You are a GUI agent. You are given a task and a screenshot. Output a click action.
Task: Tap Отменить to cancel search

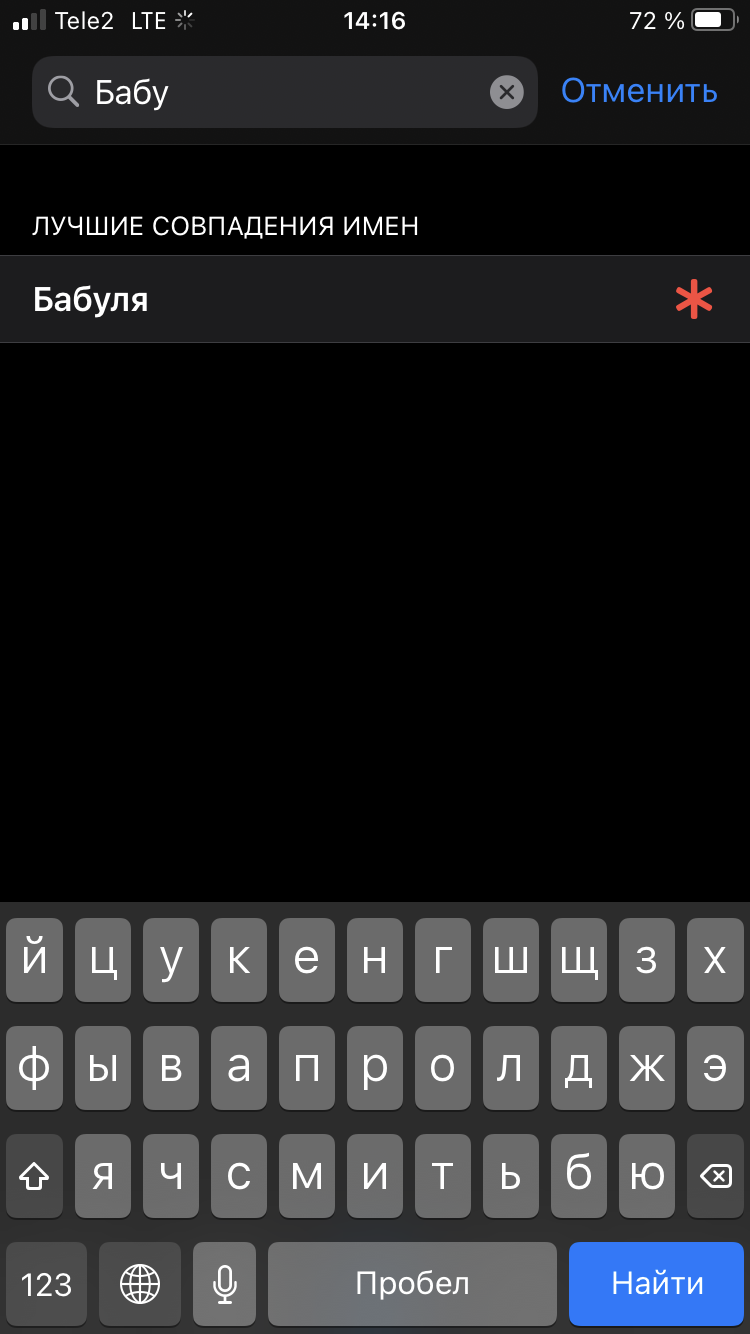point(639,91)
